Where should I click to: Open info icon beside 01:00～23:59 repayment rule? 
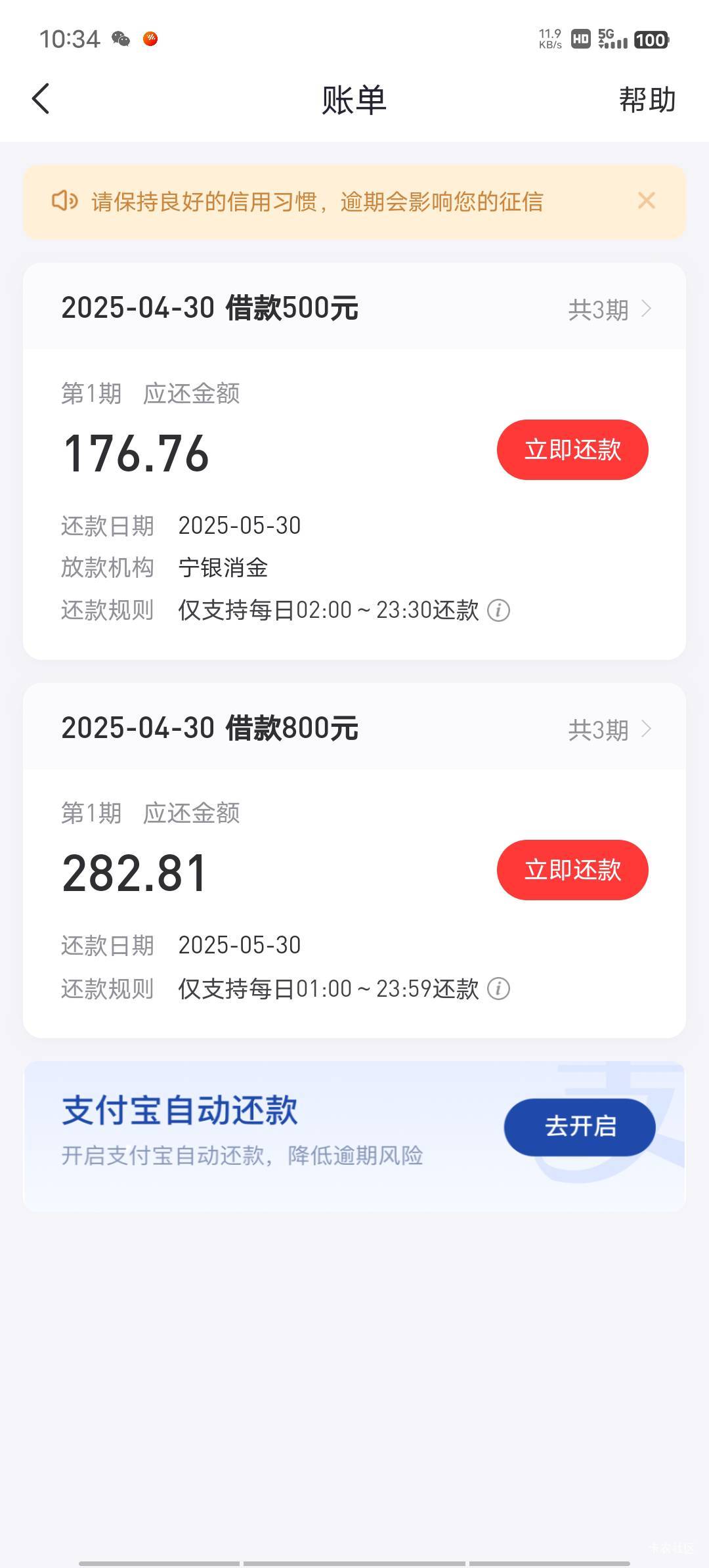498,989
